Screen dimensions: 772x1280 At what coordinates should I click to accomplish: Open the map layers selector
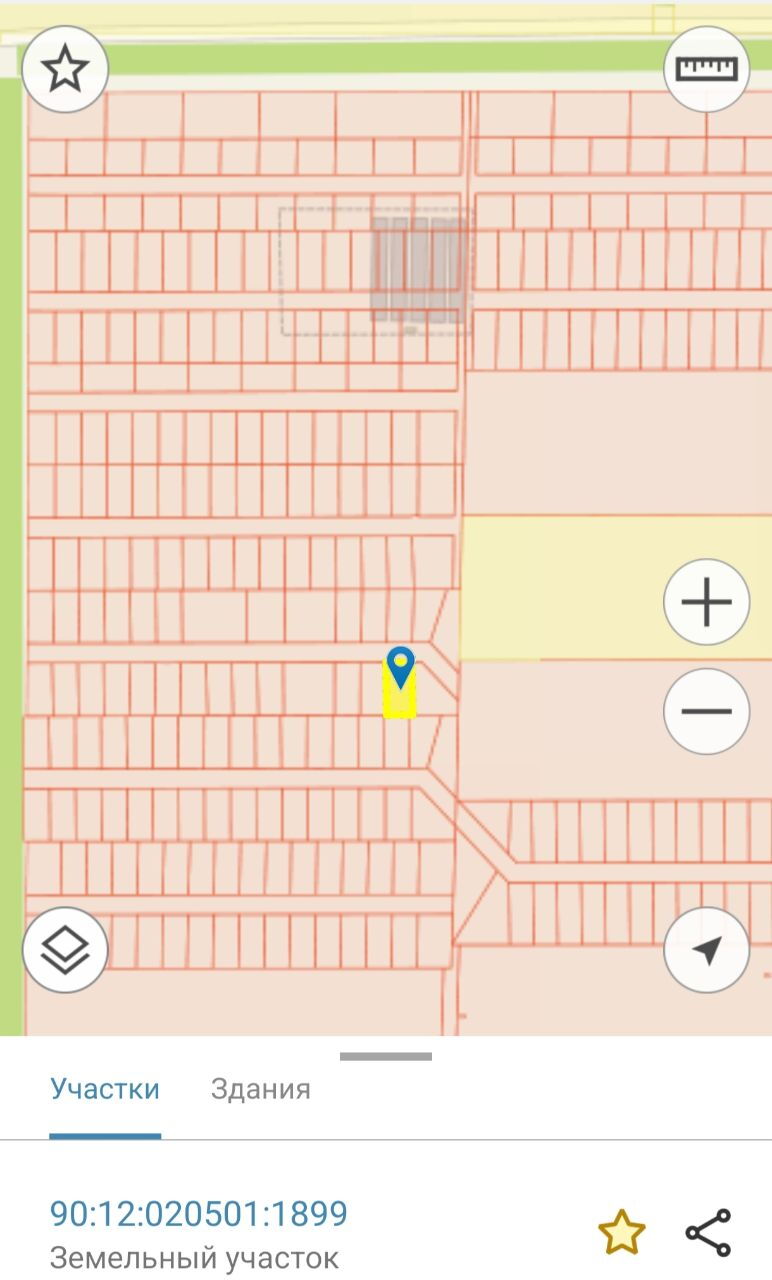(65, 950)
